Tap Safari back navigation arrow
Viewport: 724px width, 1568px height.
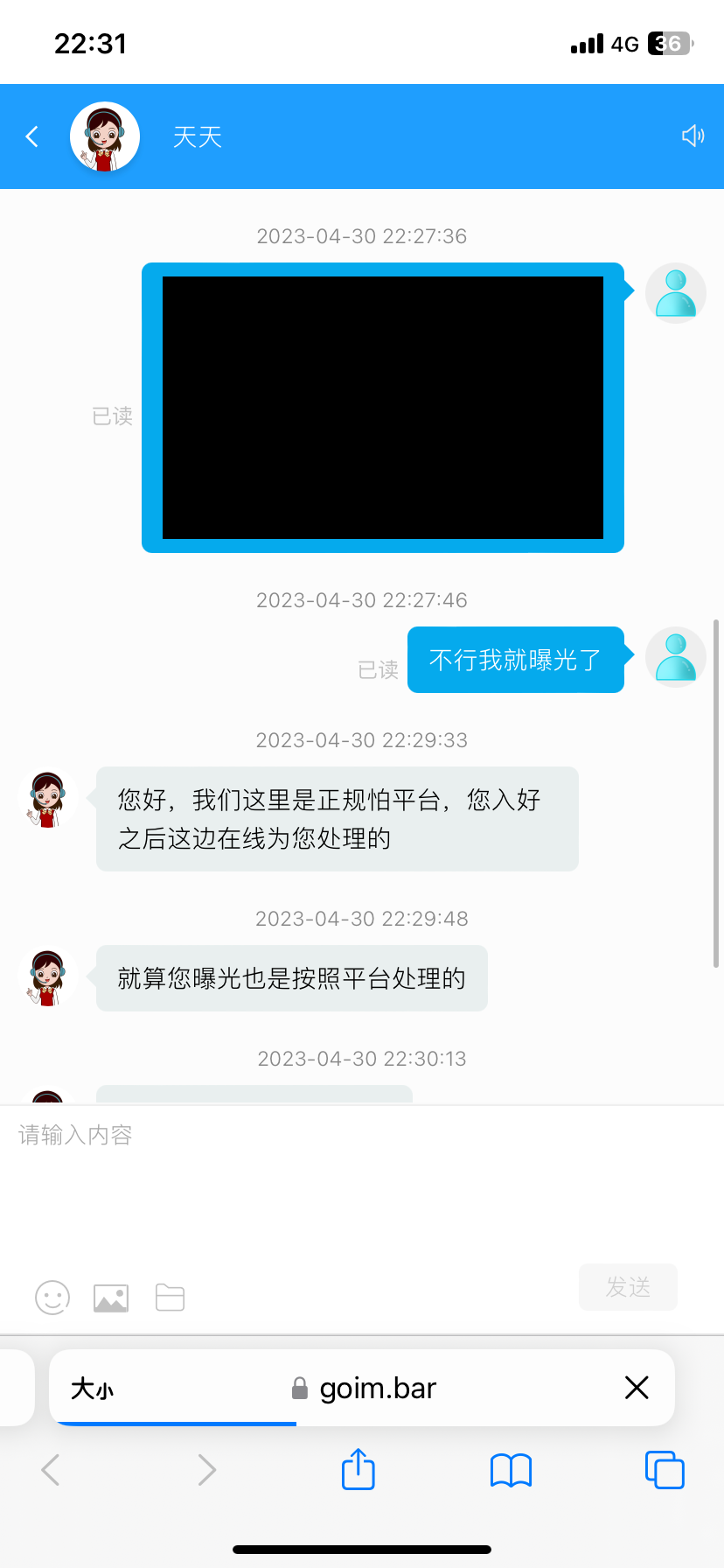tap(49, 1469)
